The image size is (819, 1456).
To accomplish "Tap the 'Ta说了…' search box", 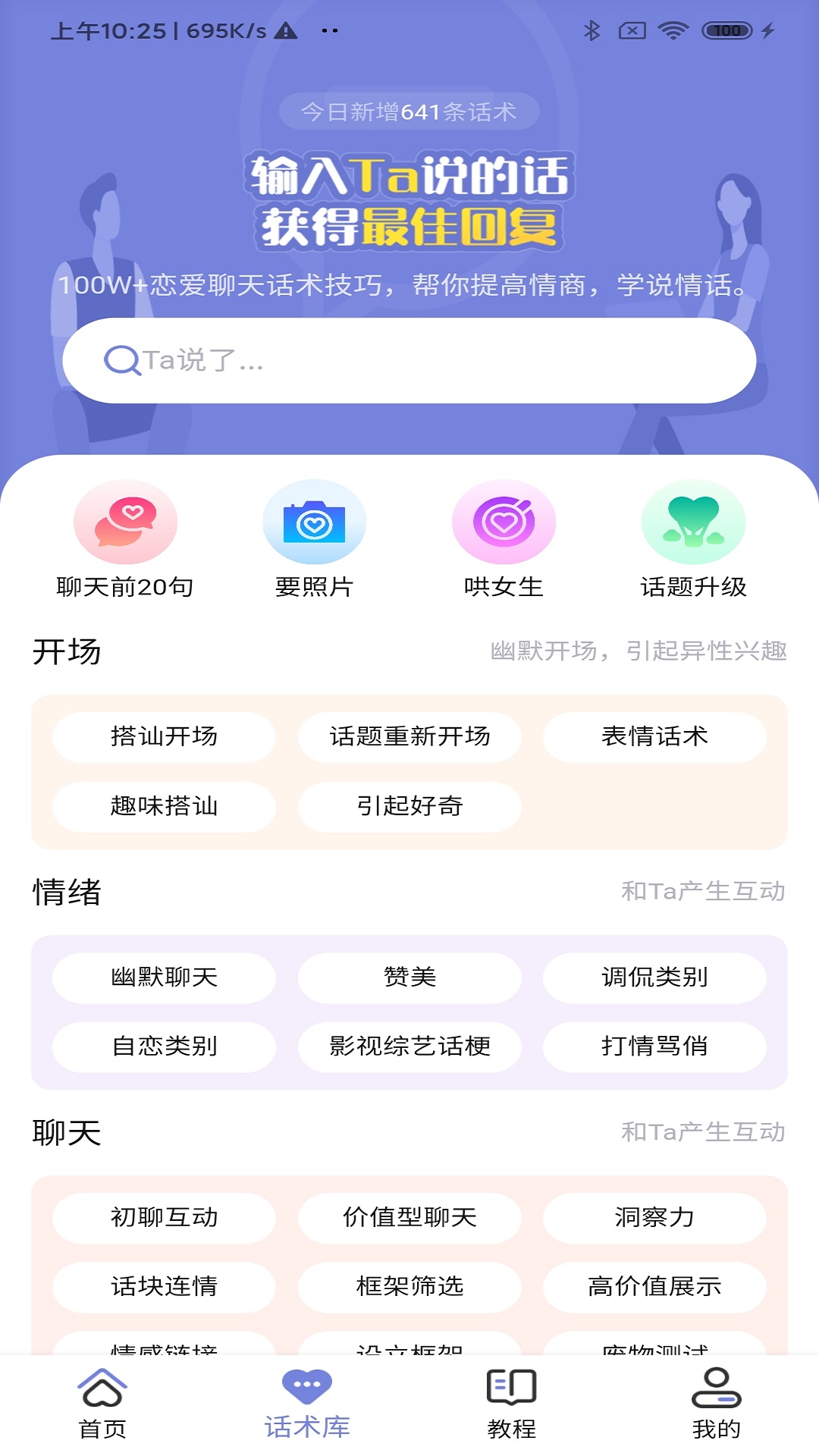I will coord(409,360).
